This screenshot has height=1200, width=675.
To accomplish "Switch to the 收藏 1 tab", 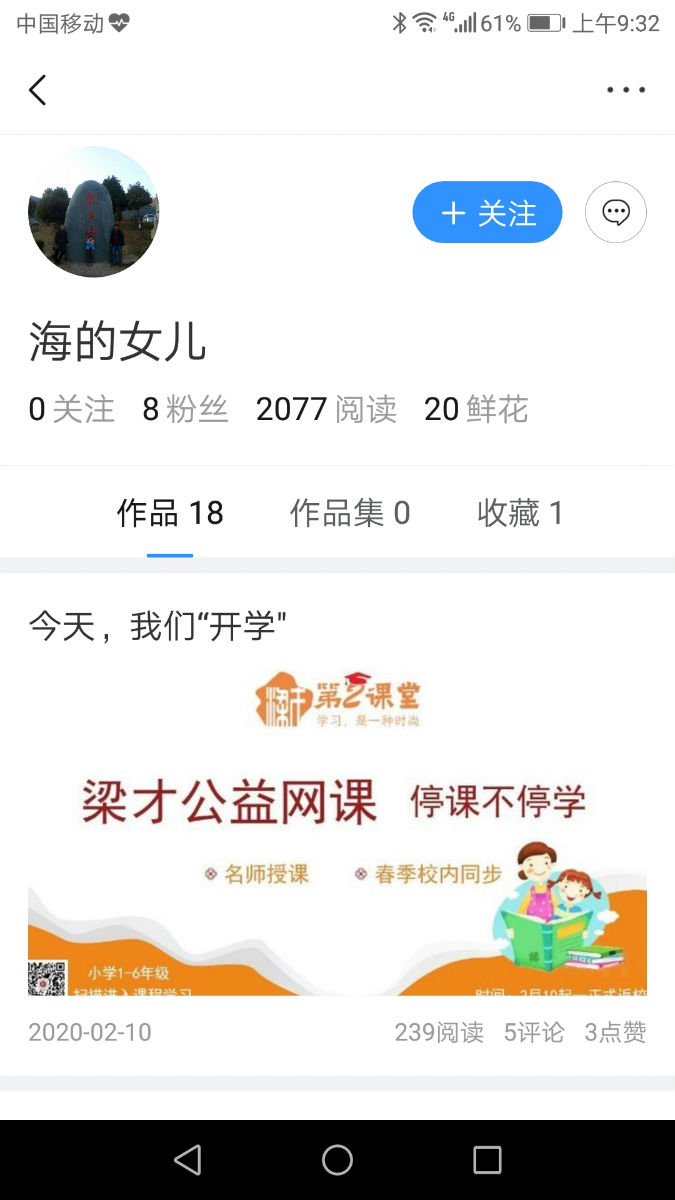I will pyautogui.click(x=520, y=514).
